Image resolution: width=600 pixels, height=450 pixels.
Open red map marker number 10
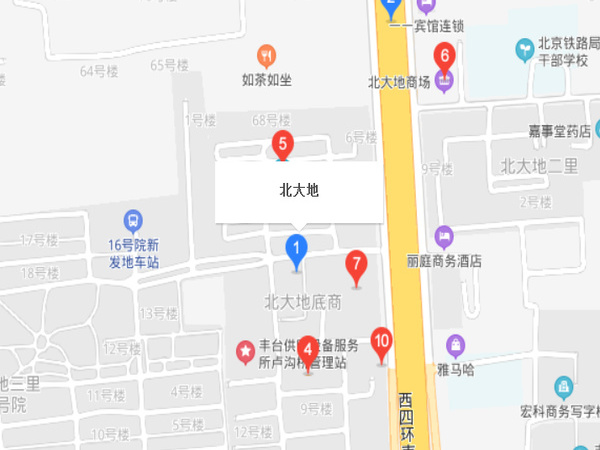point(381,342)
